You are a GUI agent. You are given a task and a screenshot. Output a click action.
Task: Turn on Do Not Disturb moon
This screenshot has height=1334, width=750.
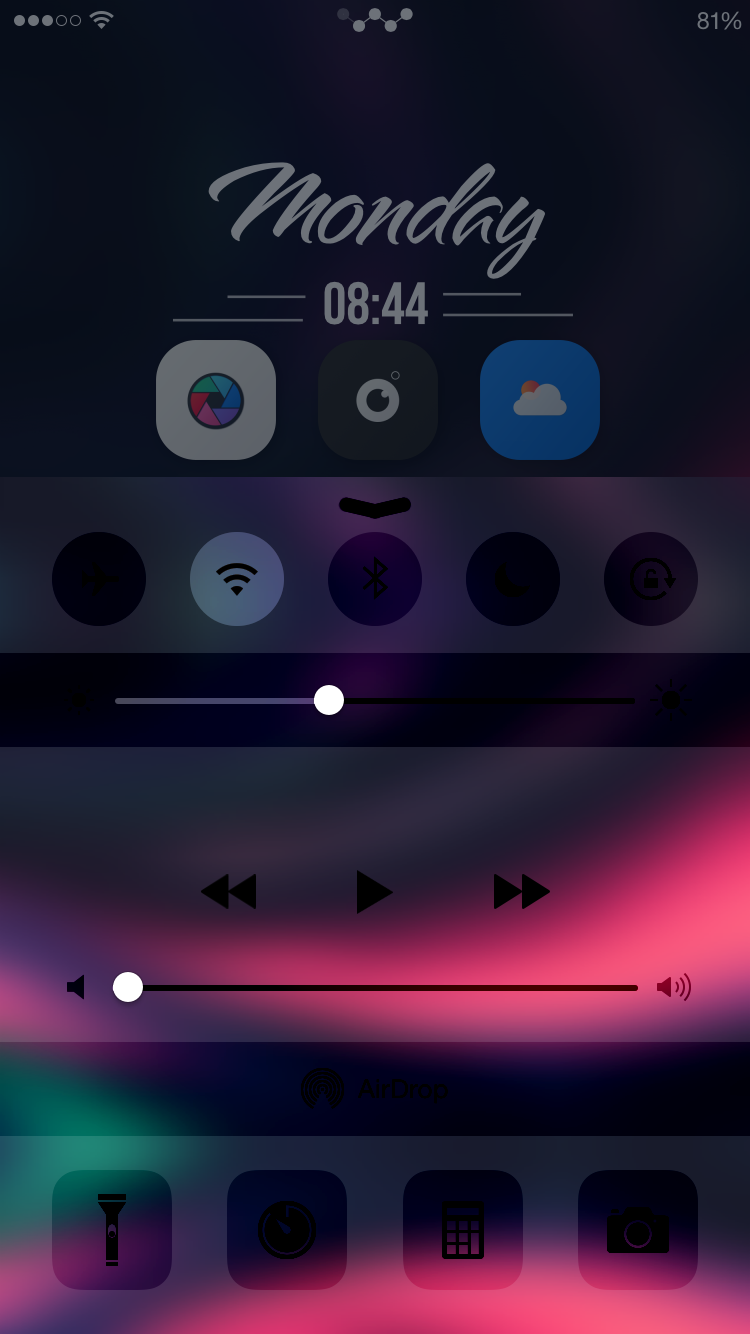[x=513, y=579]
